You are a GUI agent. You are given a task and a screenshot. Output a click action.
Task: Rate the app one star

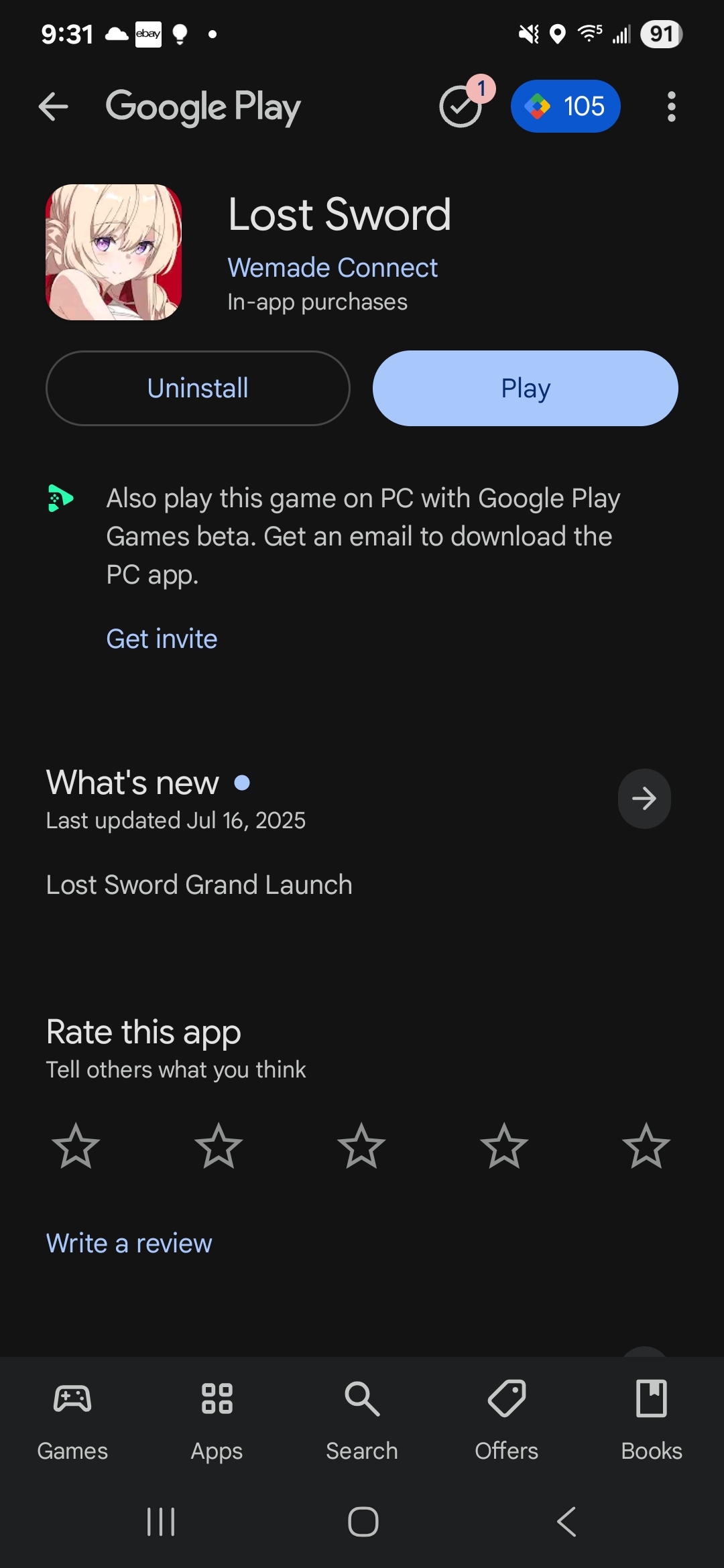pyautogui.click(x=76, y=1146)
